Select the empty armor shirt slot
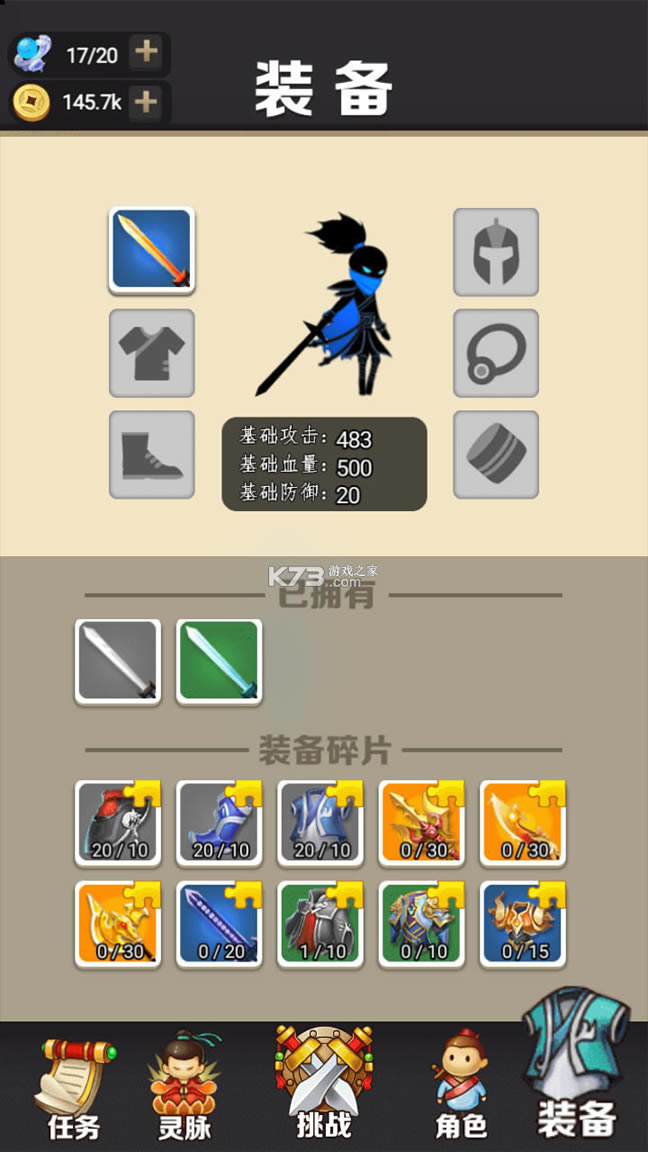648x1152 pixels. coord(152,352)
